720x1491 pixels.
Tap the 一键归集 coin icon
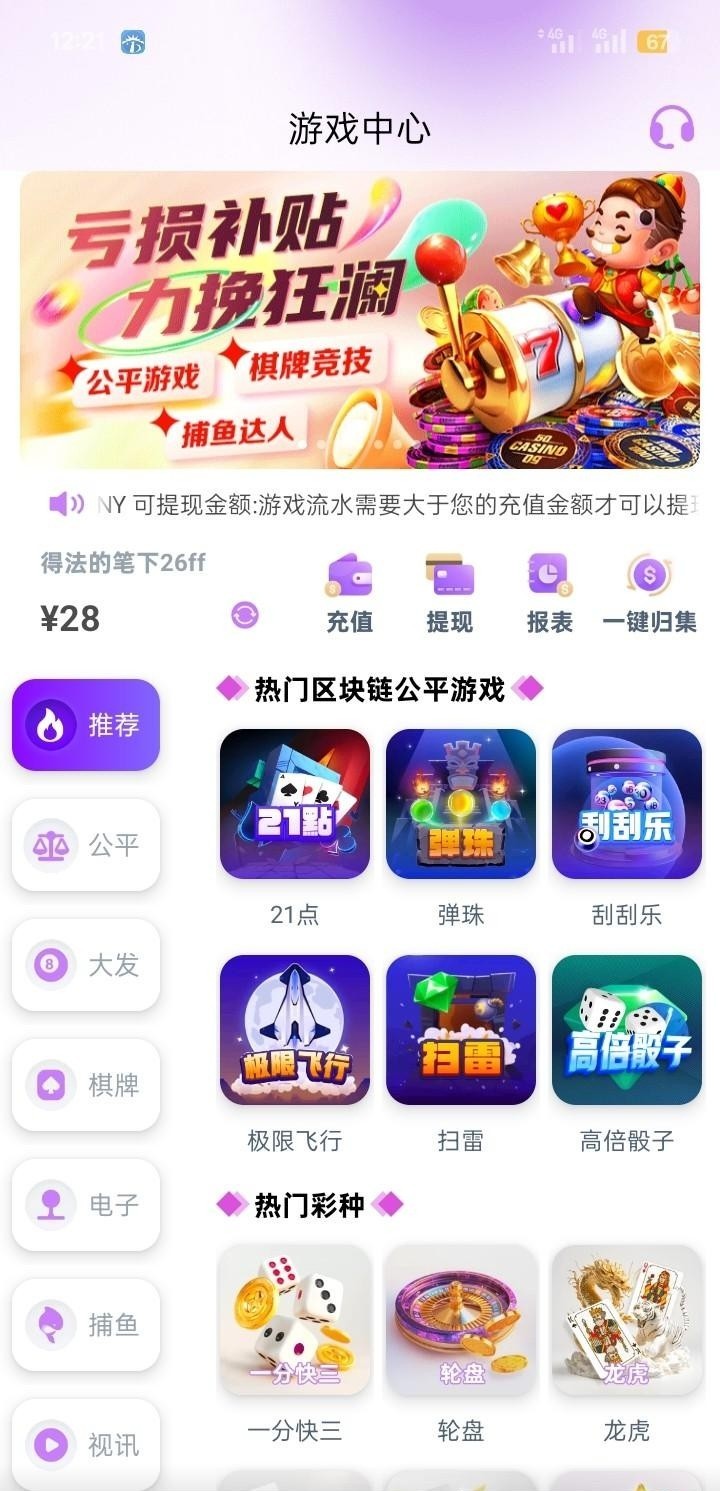[x=649, y=577]
